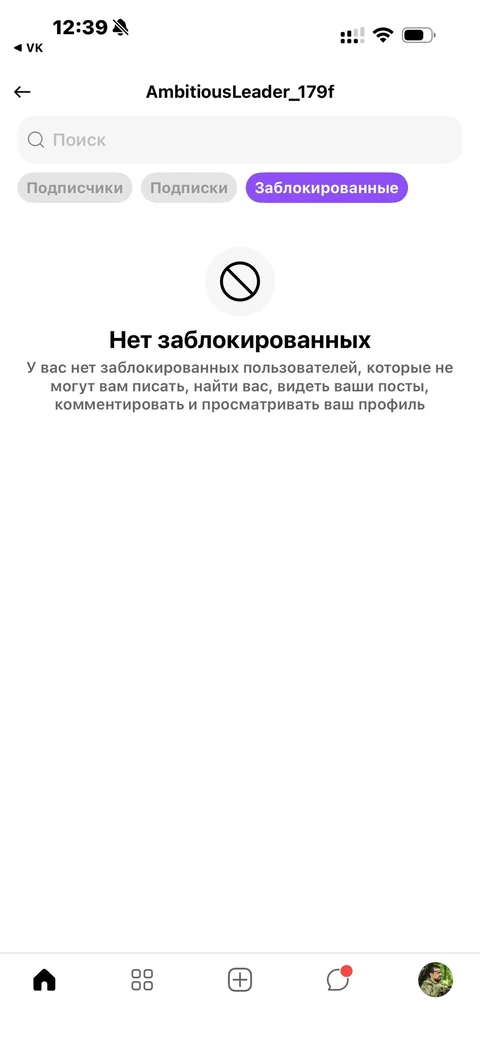Open the home feed tab

pyautogui.click(x=45, y=980)
